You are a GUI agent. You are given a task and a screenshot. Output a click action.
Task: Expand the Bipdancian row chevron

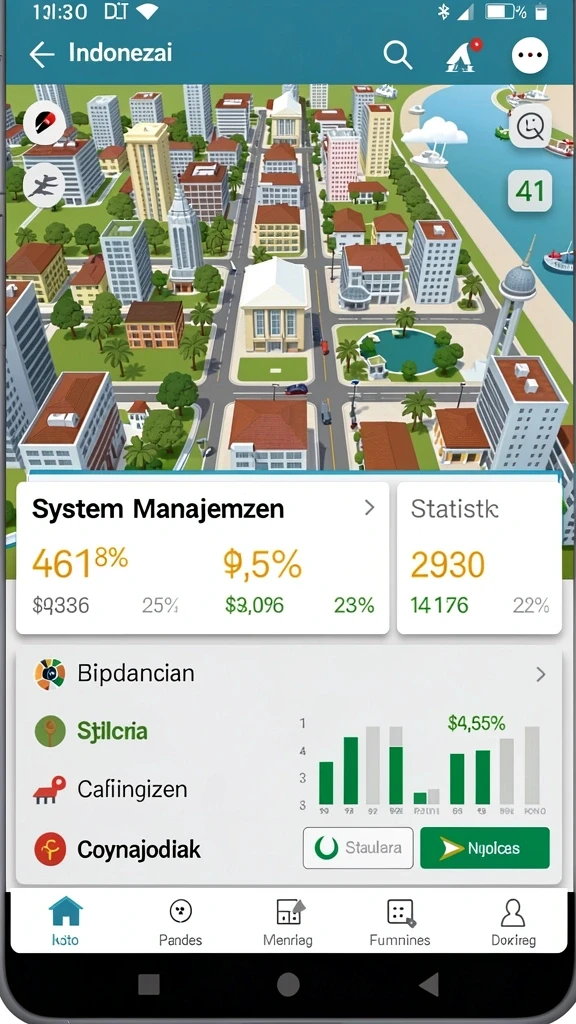point(540,674)
